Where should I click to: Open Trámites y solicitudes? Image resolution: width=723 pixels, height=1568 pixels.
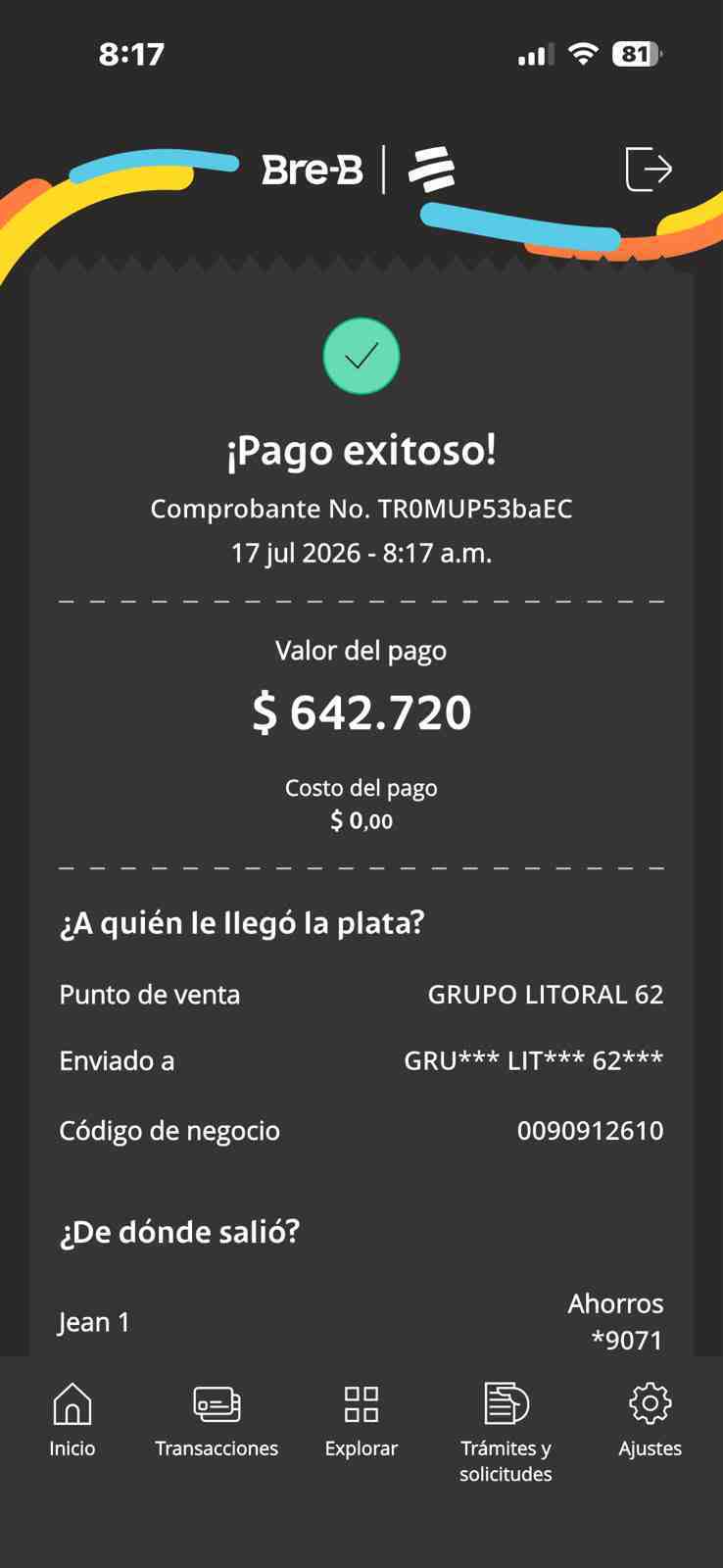[506, 1432]
